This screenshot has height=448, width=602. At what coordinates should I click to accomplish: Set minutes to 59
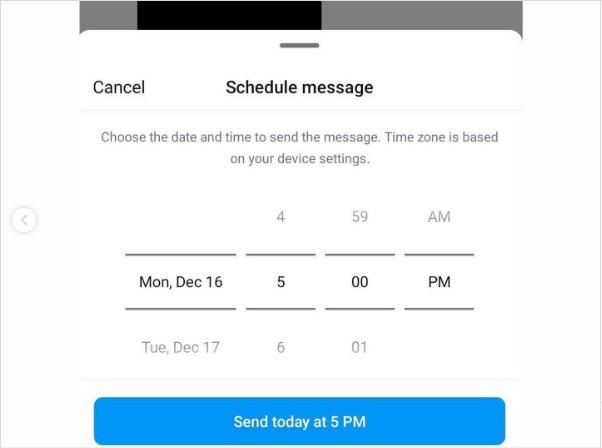pyautogui.click(x=360, y=216)
